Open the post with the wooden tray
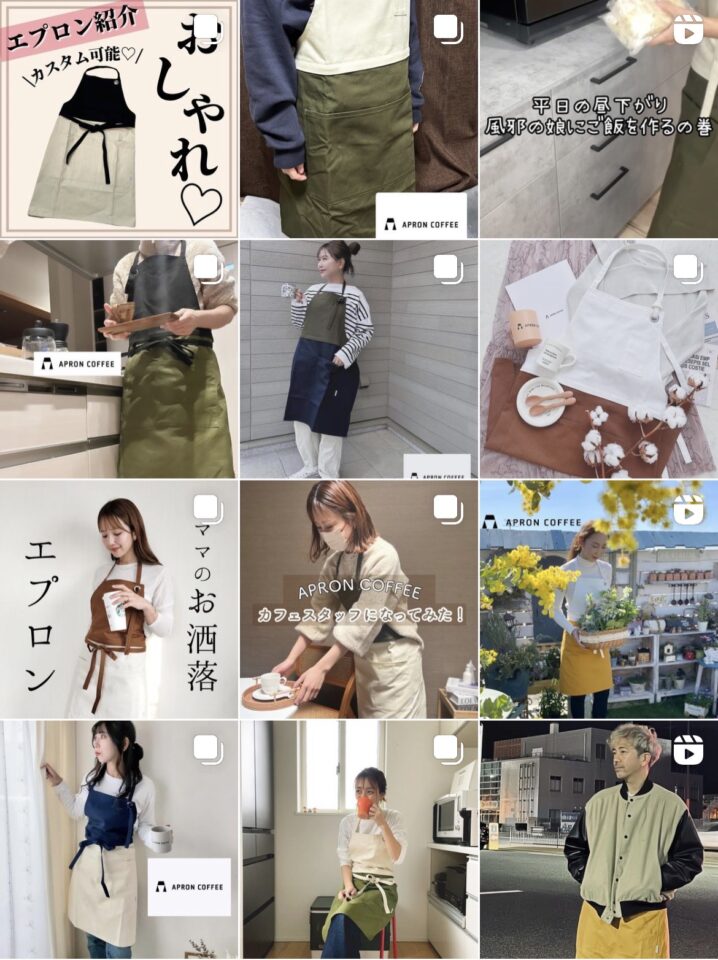 click(x=119, y=359)
